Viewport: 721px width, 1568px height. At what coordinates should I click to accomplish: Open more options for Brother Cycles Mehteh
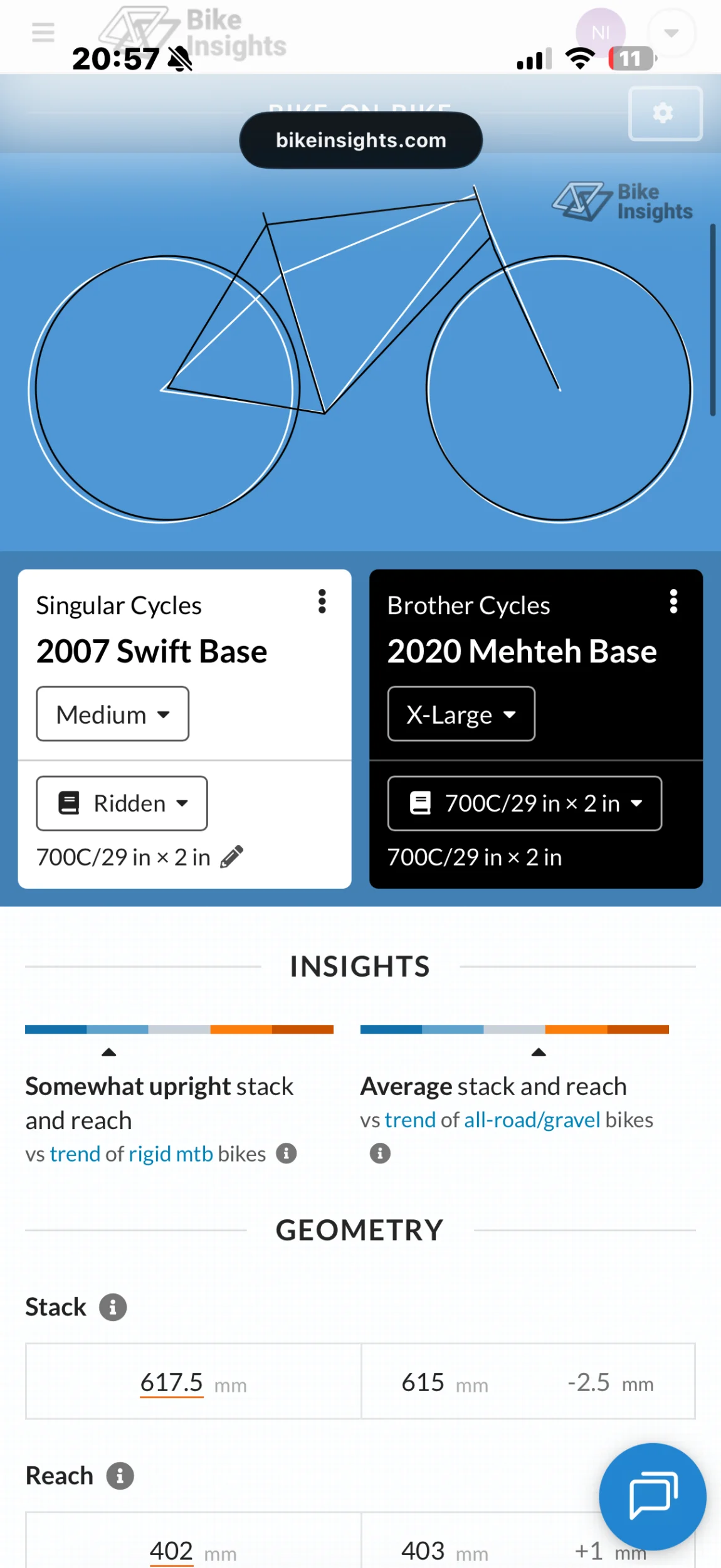click(x=673, y=601)
